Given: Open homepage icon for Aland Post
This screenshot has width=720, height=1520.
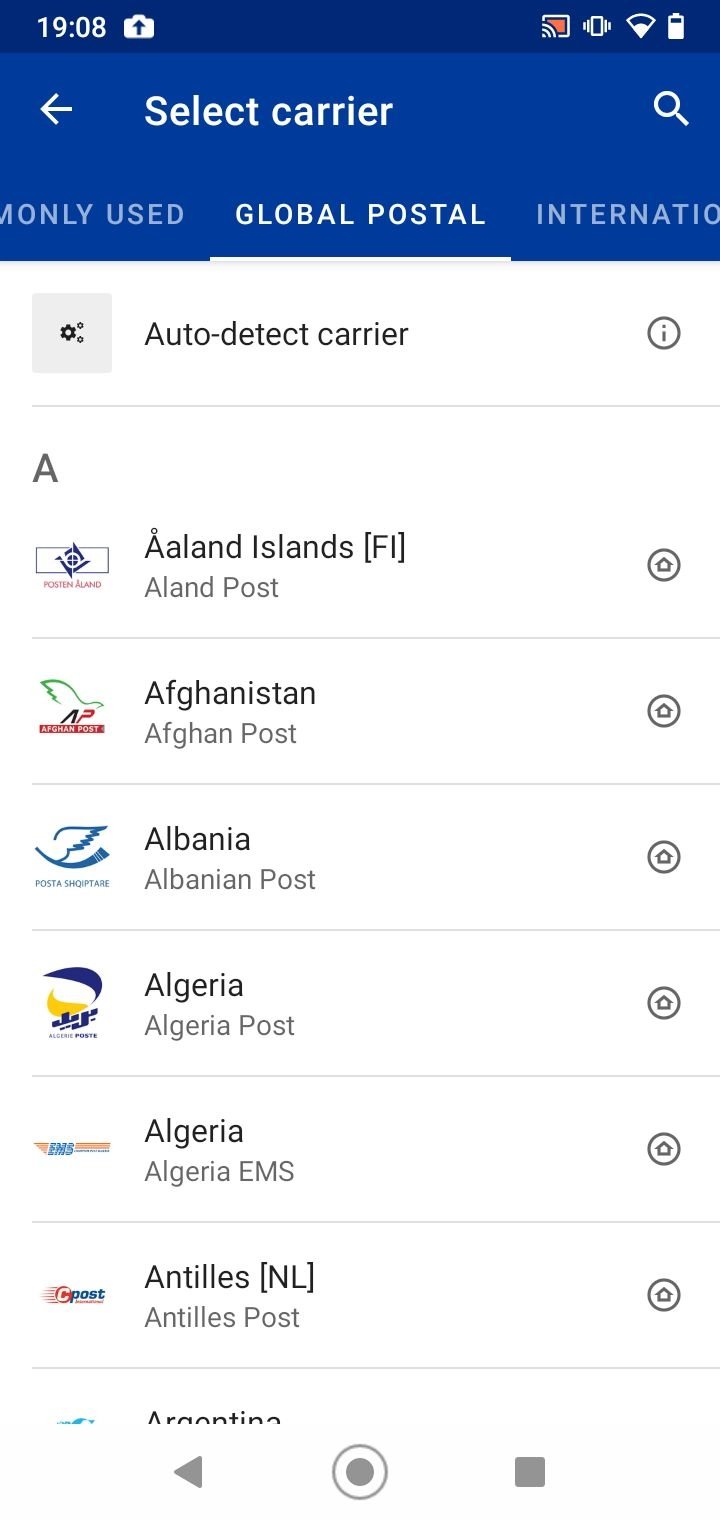Looking at the screenshot, I should 664,566.
